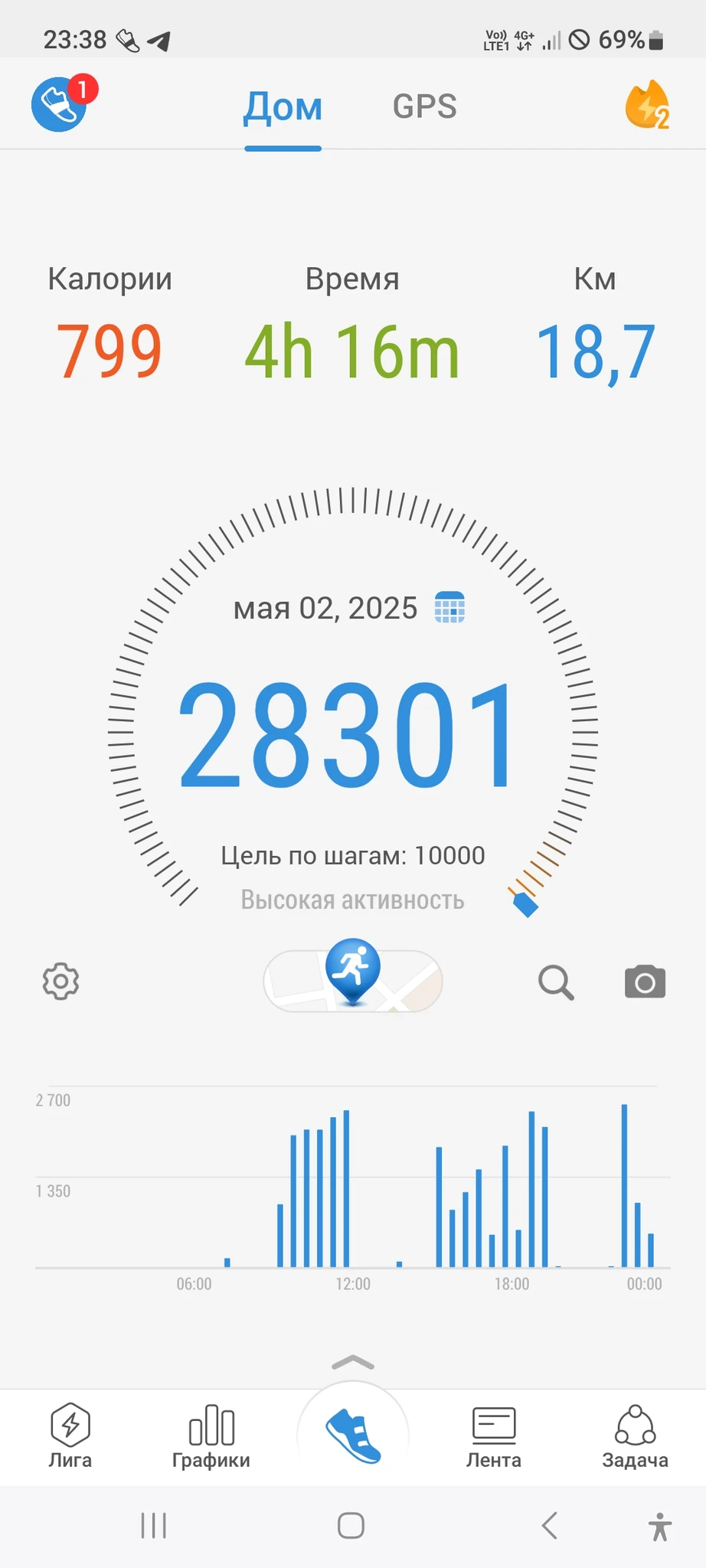Viewport: 706px width, 1568px height.
Task: Open the camera to share steps
Action: pyautogui.click(x=645, y=982)
